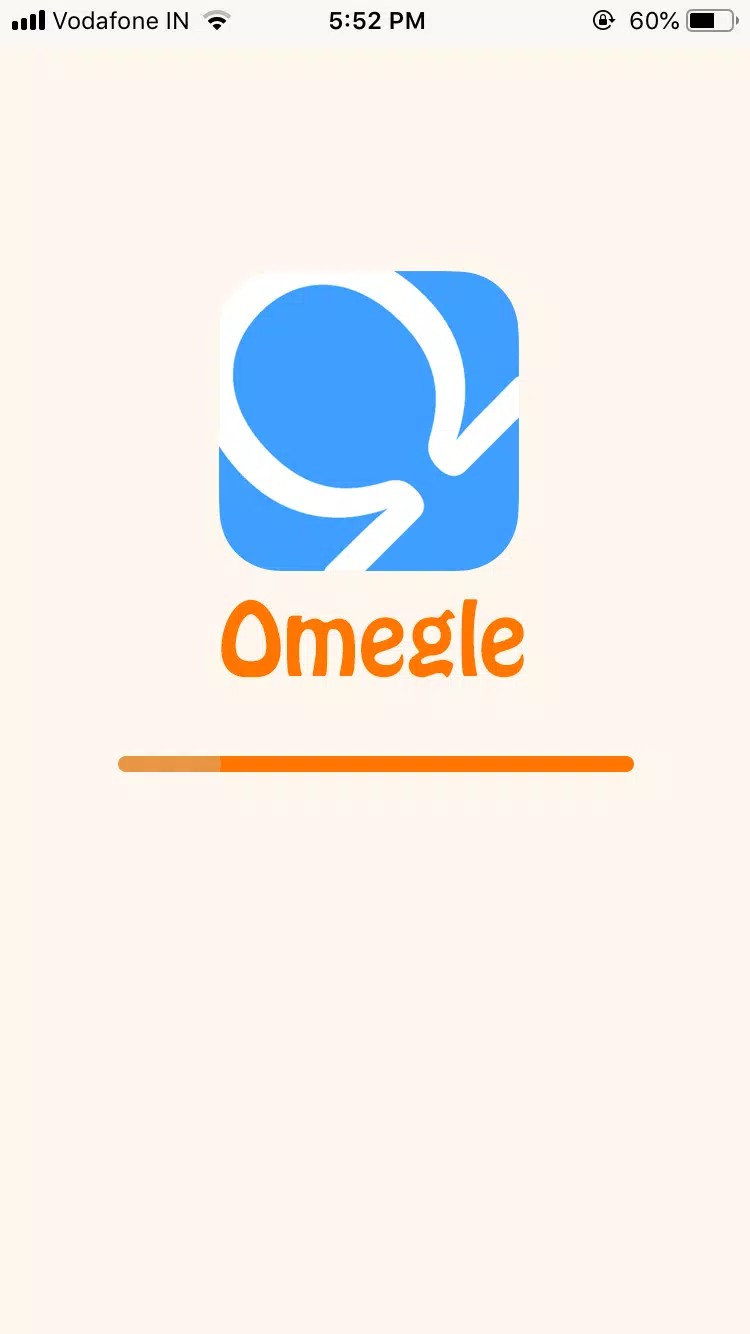Click the status bar at the top
The height and width of the screenshot is (1334, 750).
coord(375,19)
